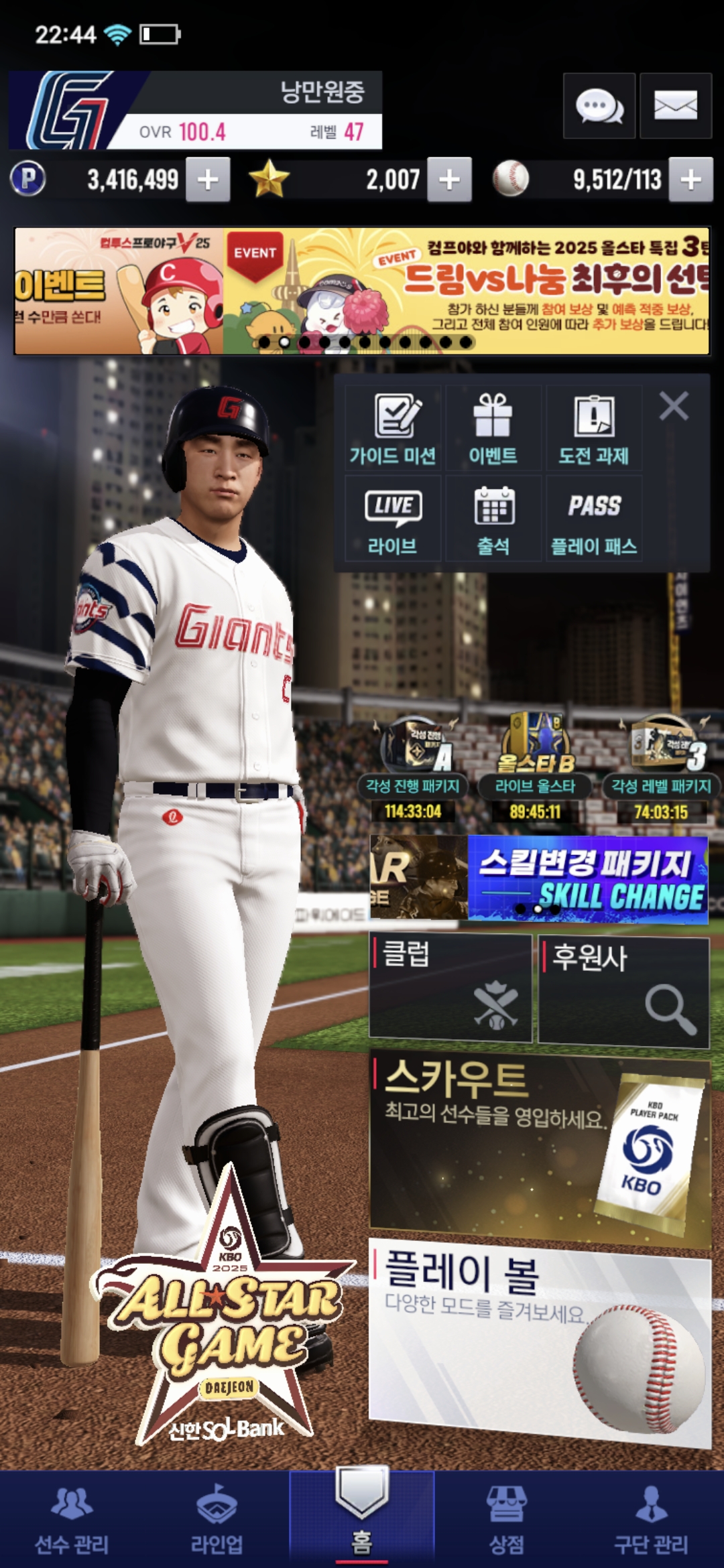Tap the plus next to 3,416,499 points

[208, 180]
